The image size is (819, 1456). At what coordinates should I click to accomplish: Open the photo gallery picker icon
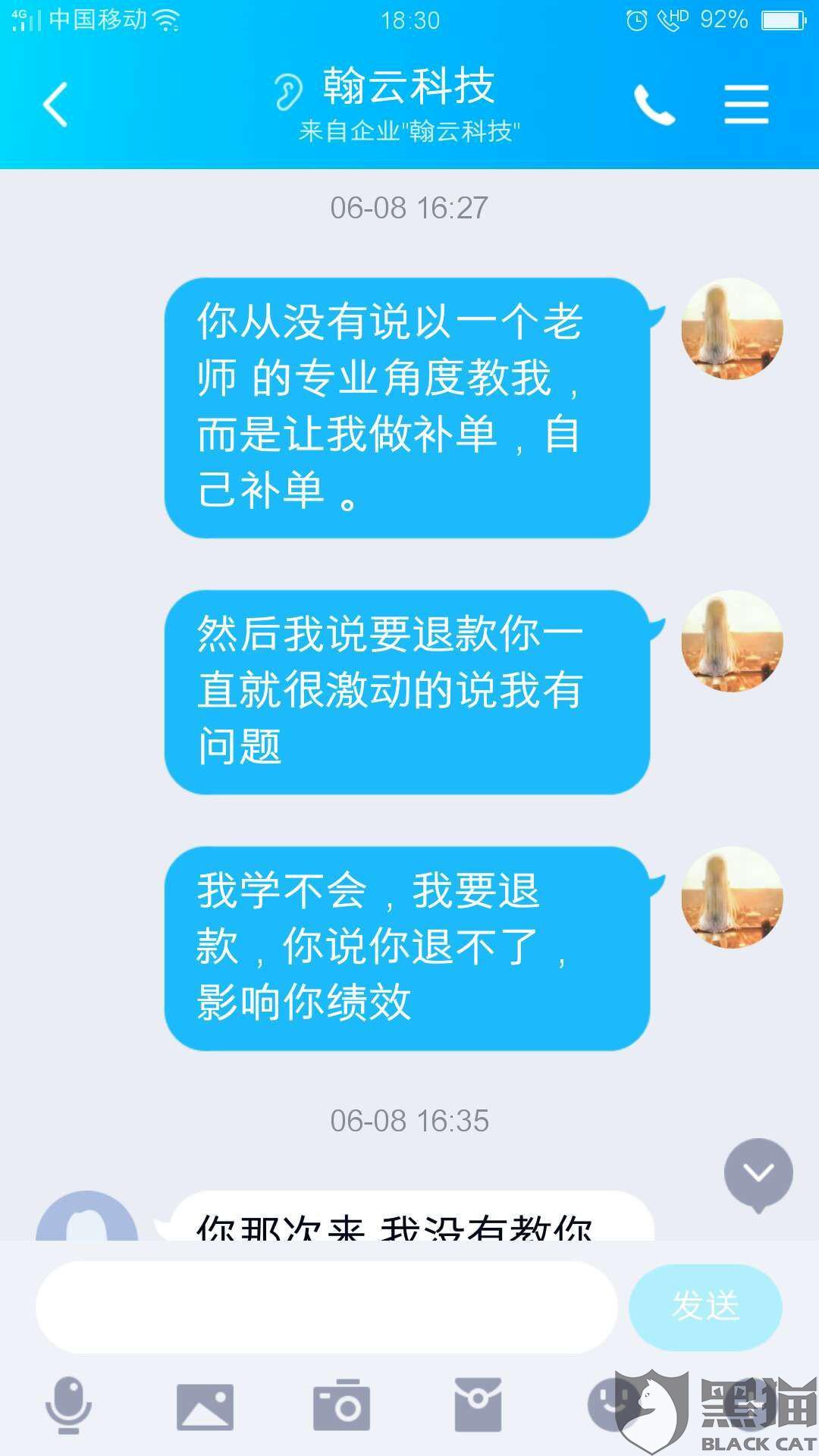205,1406
